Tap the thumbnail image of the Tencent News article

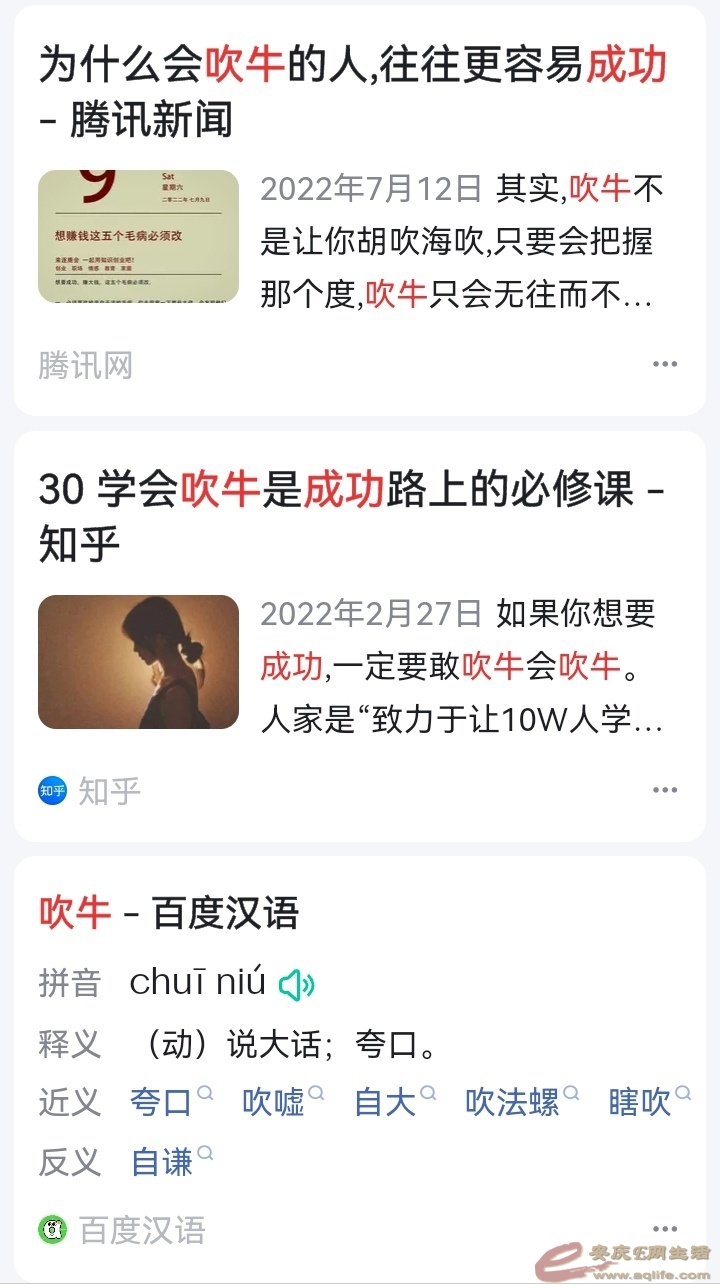pos(138,236)
